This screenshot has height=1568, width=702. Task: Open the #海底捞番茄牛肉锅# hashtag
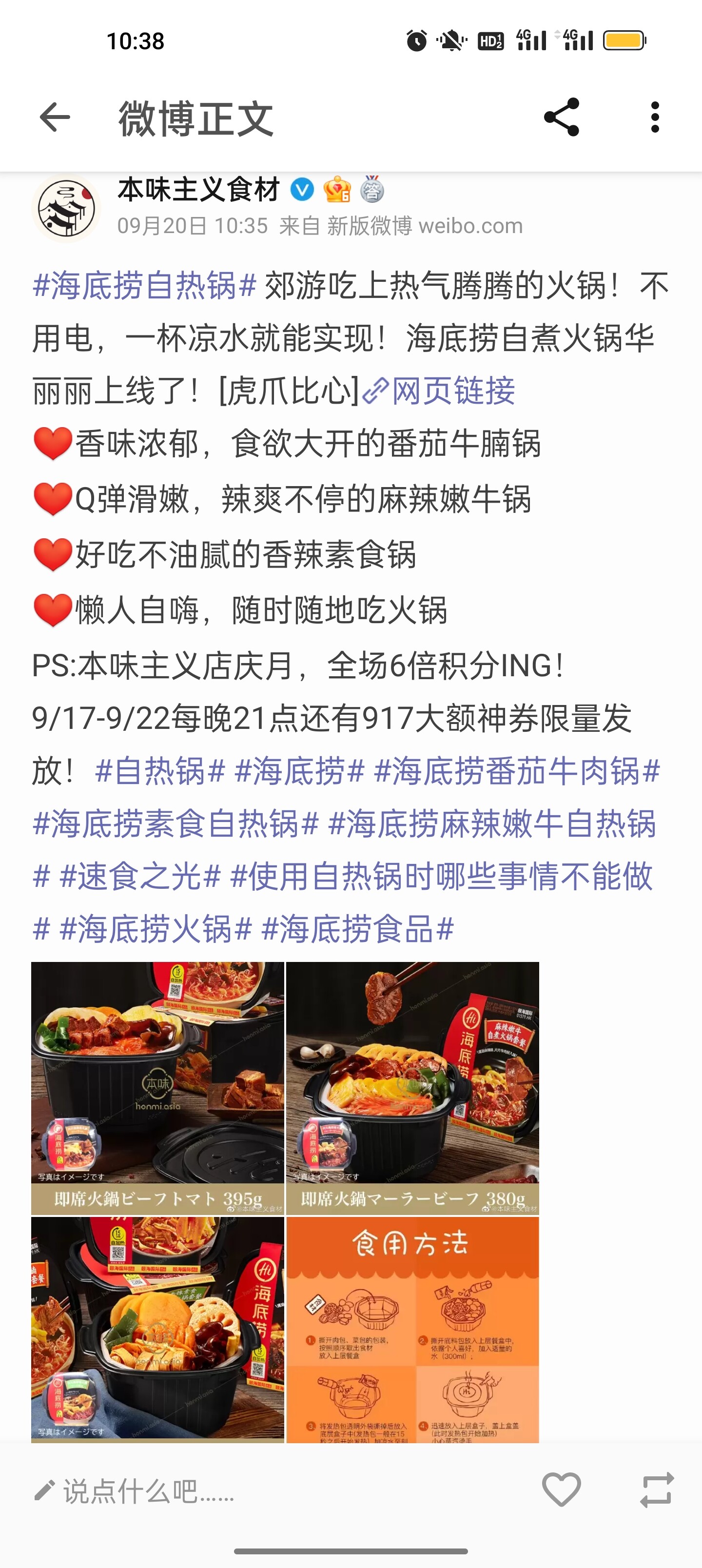click(x=517, y=772)
